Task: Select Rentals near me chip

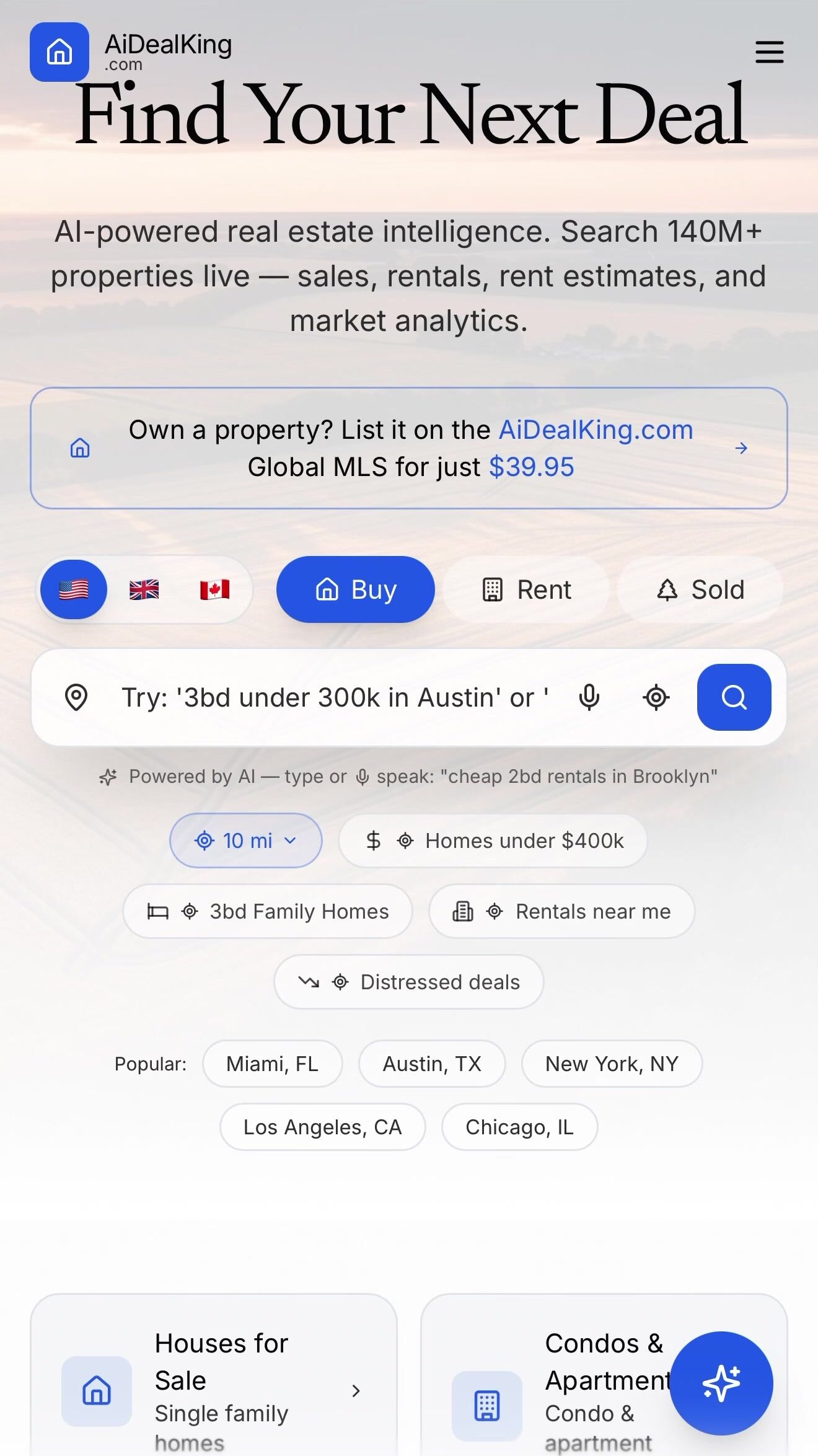Action: (561, 911)
